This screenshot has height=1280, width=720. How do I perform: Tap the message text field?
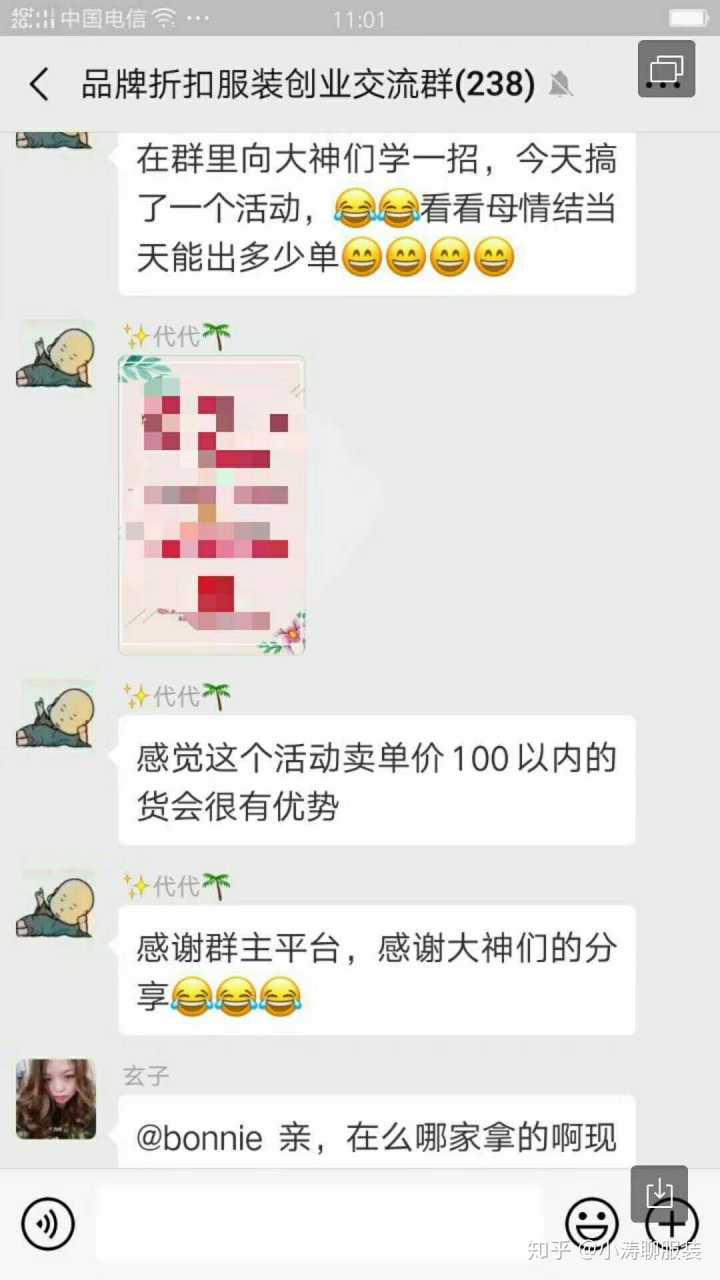[x=320, y=1223]
